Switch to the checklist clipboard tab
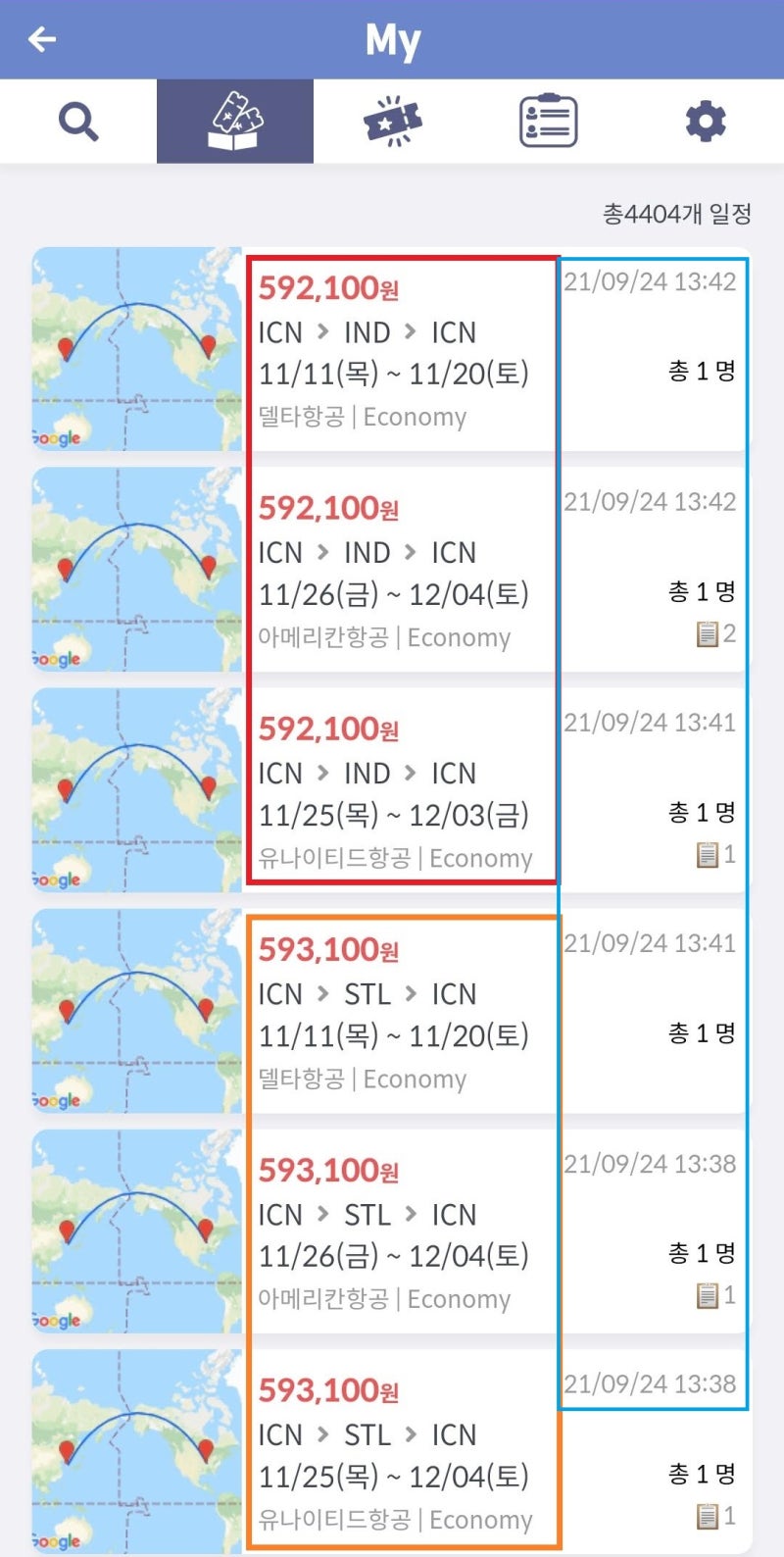 548,122
